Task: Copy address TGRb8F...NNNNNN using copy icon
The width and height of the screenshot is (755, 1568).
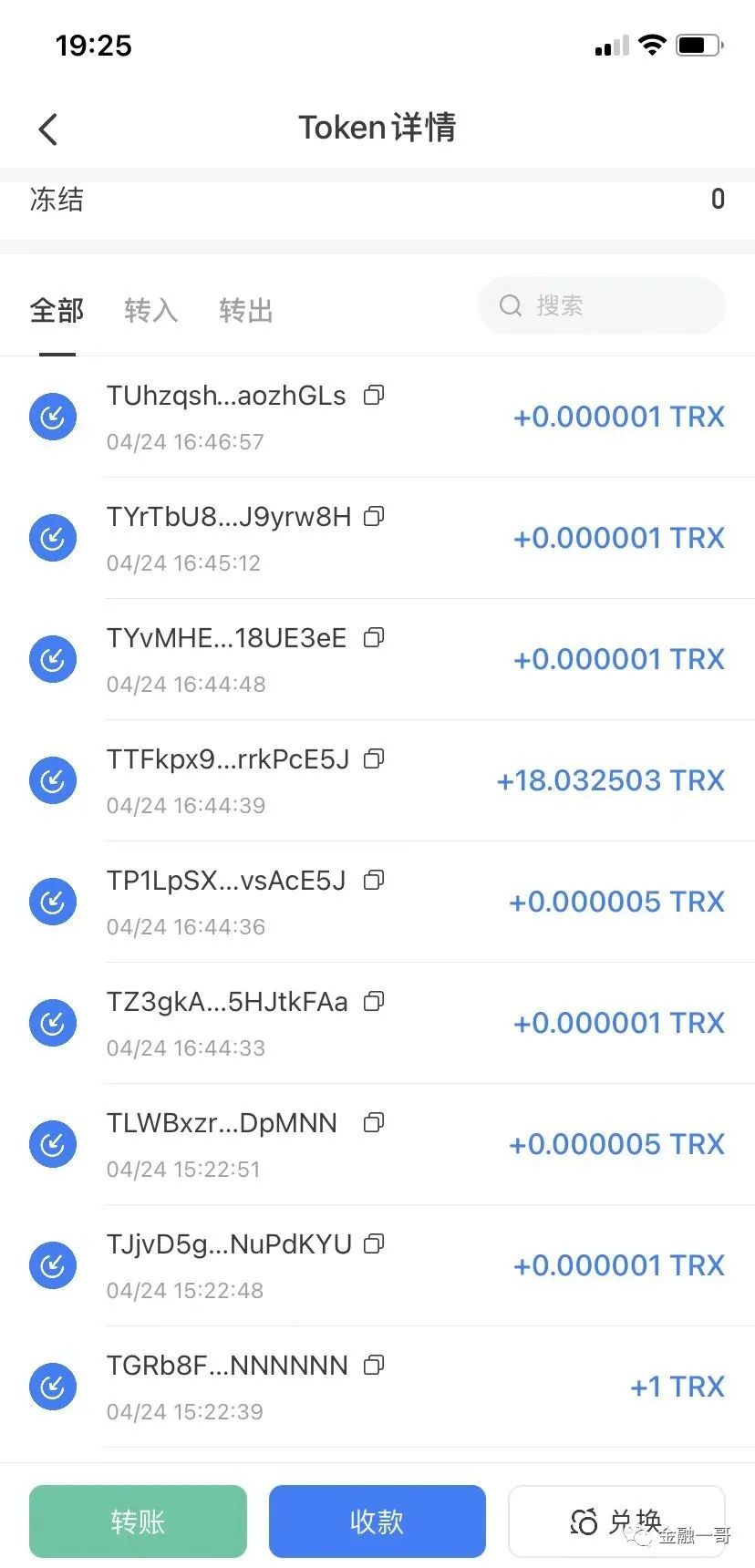Action: pos(373,1365)
